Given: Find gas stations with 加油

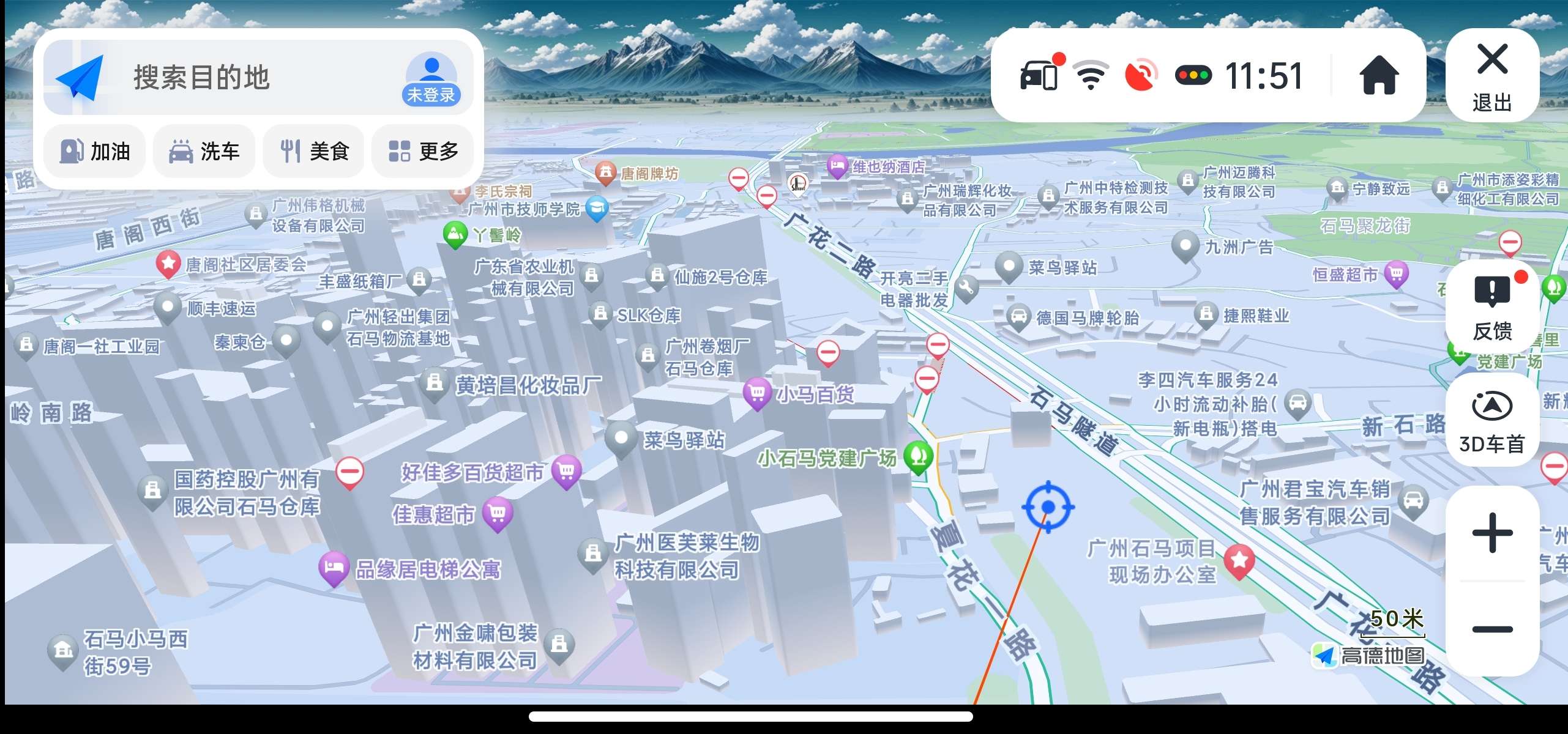Looking at the screenshot, I should tap(95, 151).
